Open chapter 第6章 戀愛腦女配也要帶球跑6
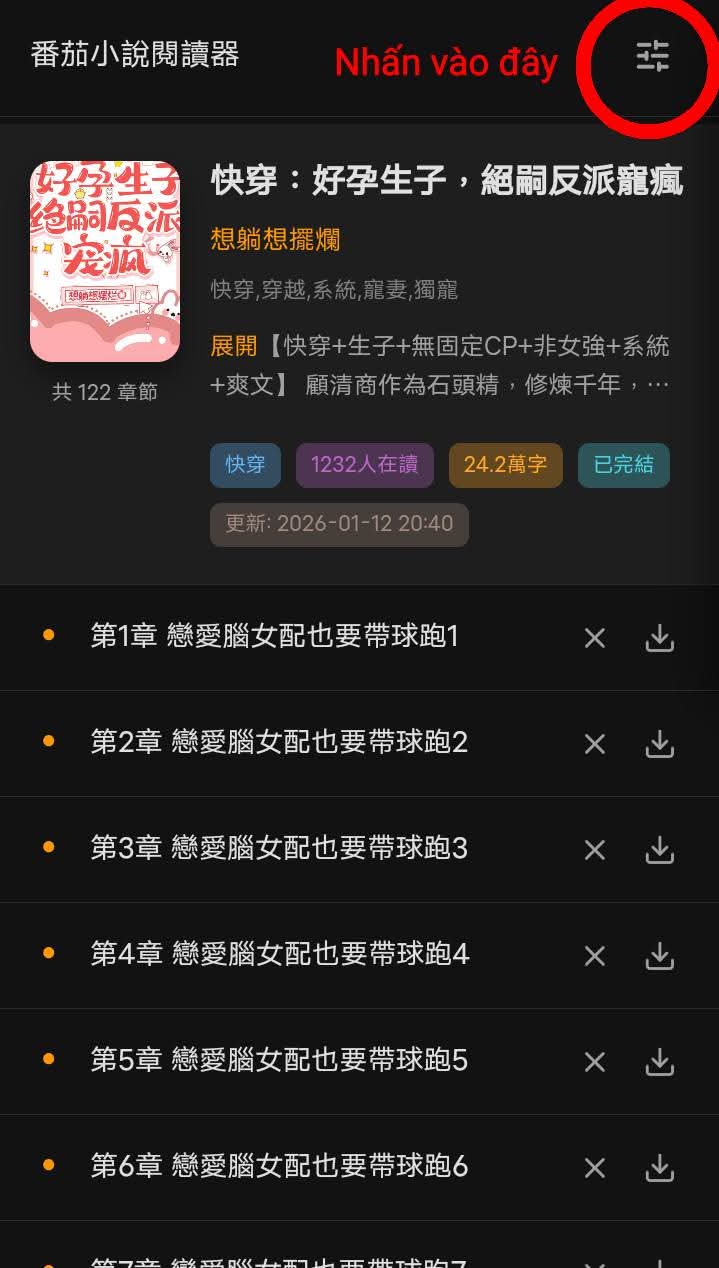The image size is (719, 1268). point(279,1166)
